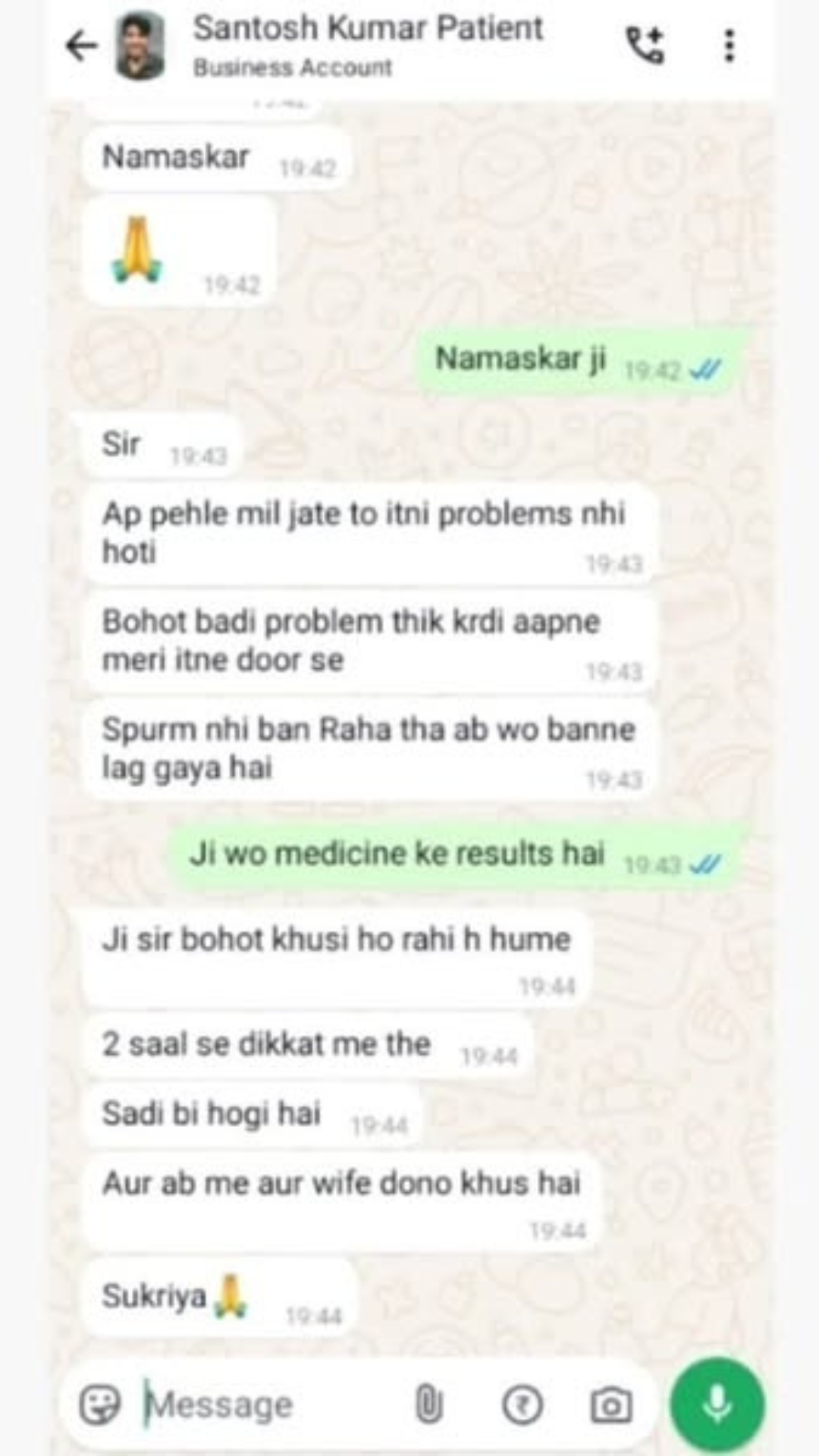
Task: Go back to the chat list
Action: (81, 47)
